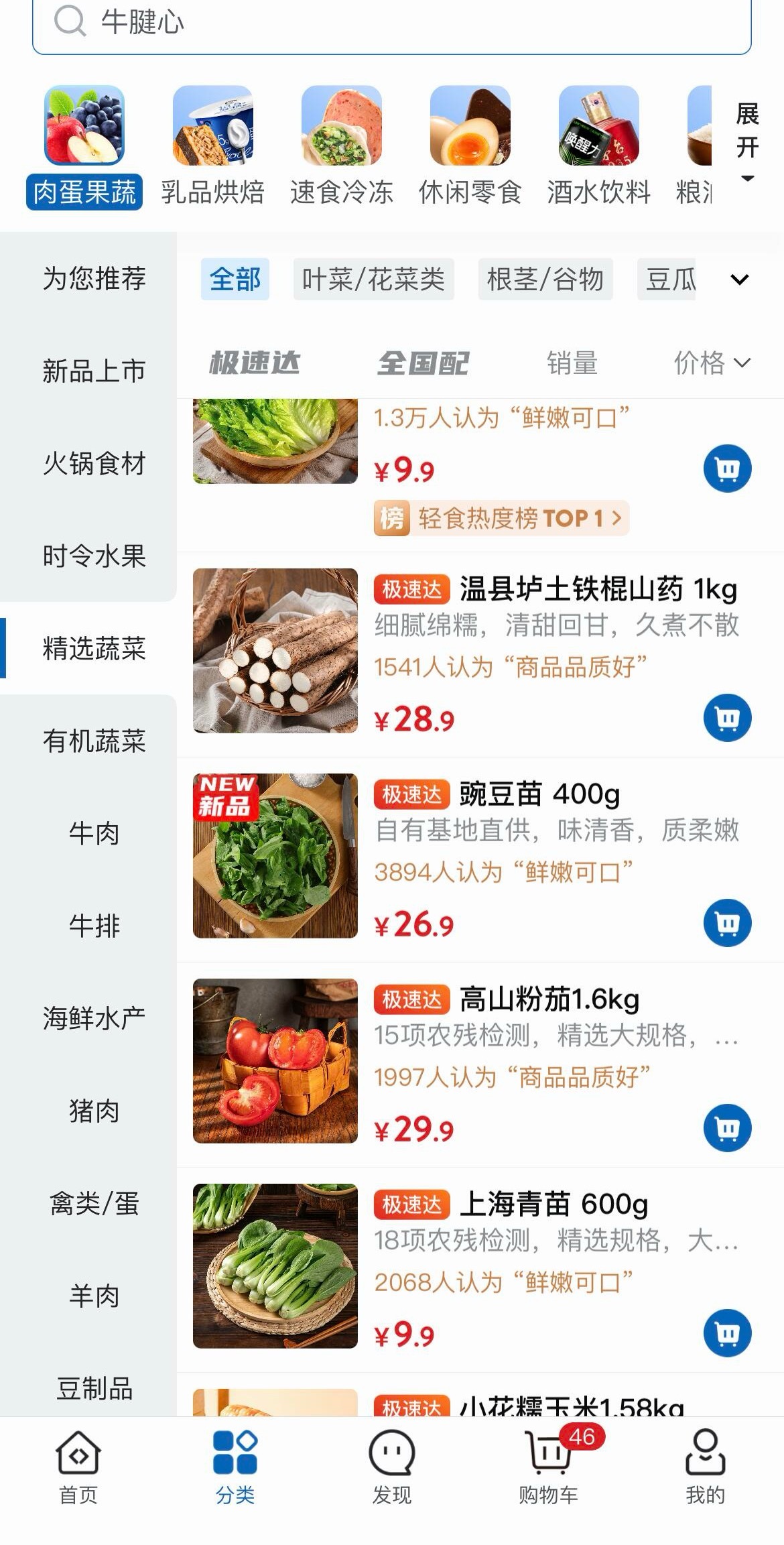The image size is (784, 1545).
Task: Expand the filter row chevron
Action: point(739,281)
